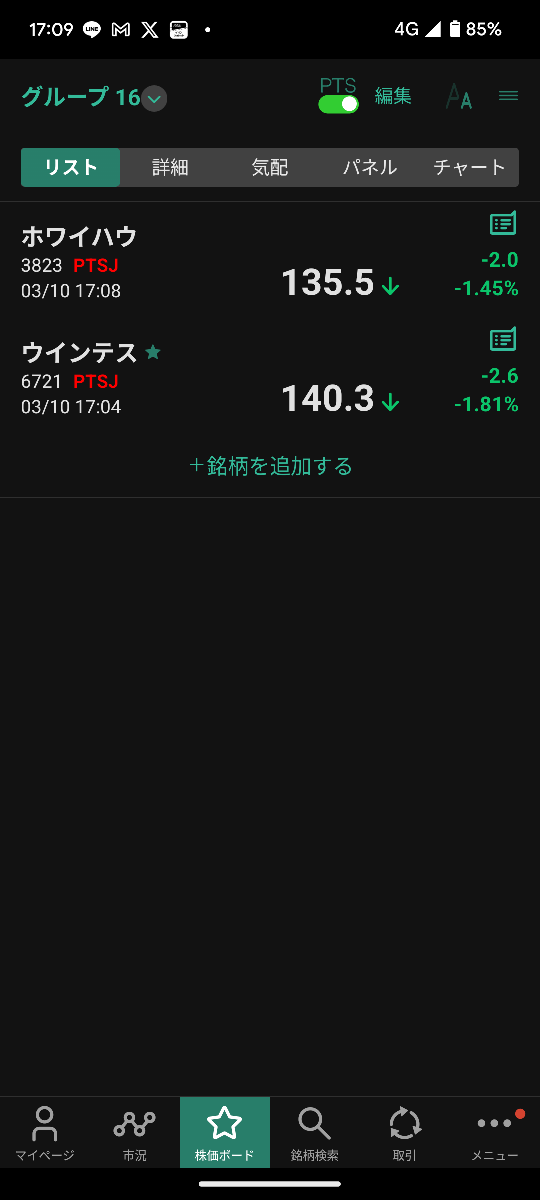This screenshot has height=1200, width=540.
Task: Open the ウインテス 6721 stock row
Action: (270, 377)
